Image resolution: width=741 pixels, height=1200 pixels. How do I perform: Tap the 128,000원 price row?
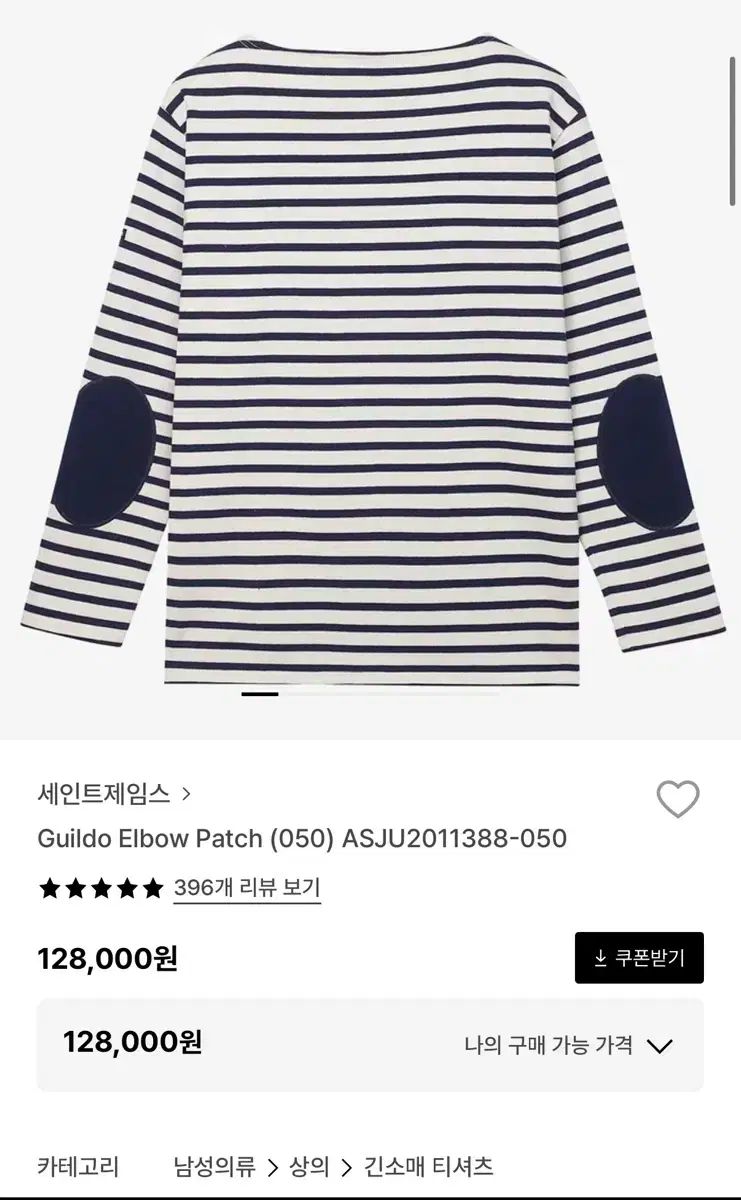[110, 958]
